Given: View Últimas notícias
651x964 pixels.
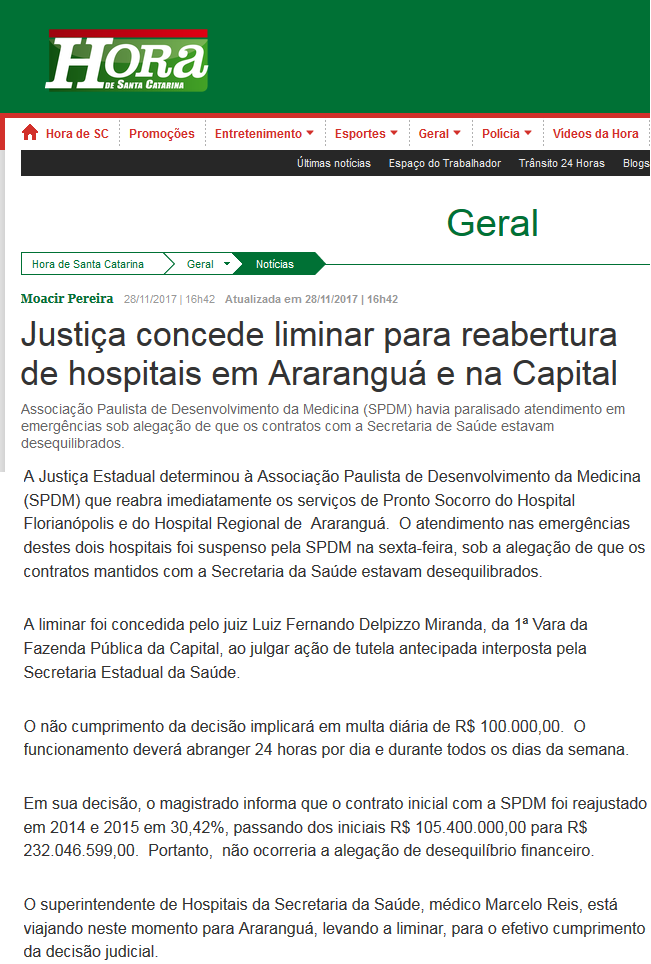Looking at the screenshot, I should 334,163.
